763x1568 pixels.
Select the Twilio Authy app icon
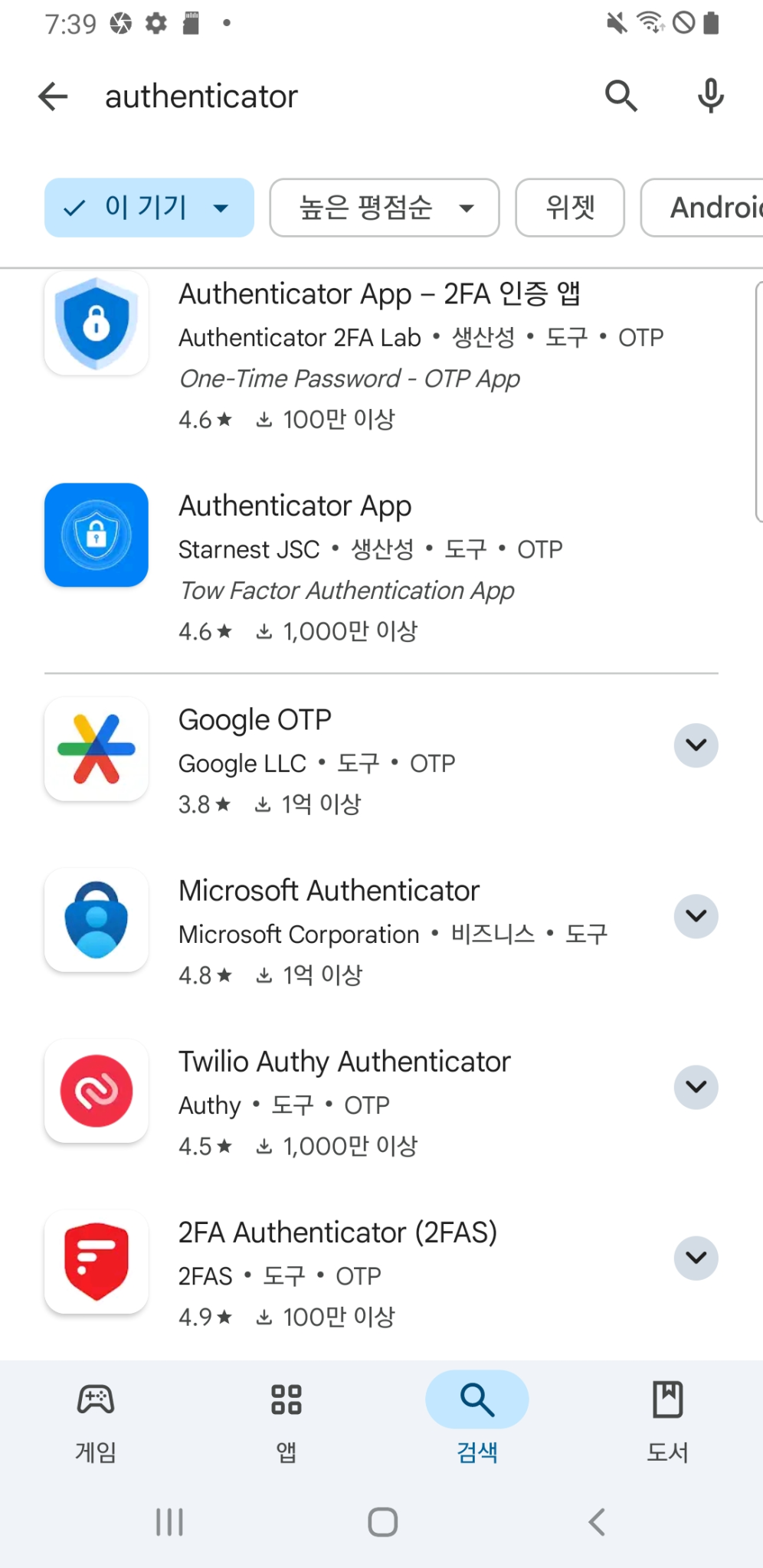tap(96, 1091)
